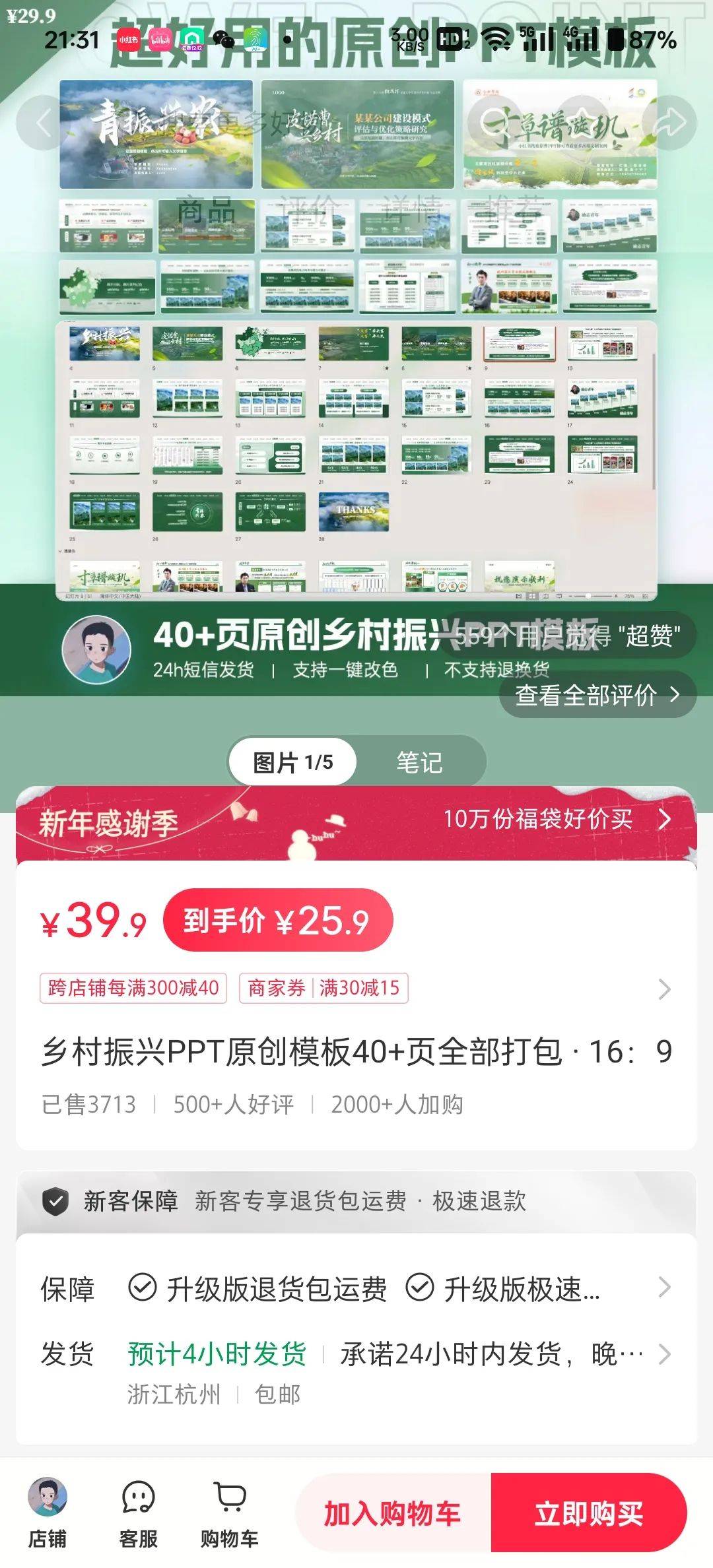Open the 发货 shipping details row

point(356,1354)
